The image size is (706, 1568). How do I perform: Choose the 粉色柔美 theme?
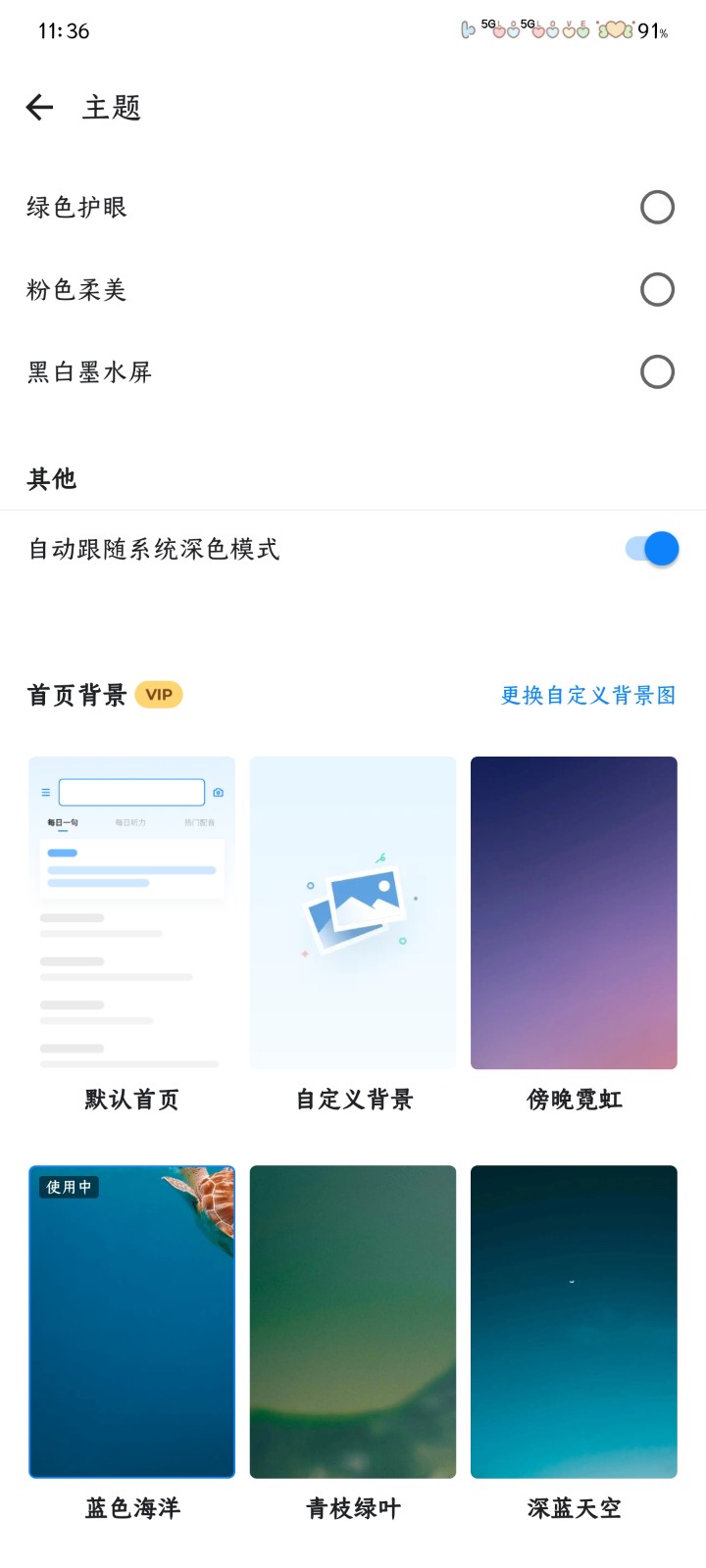click(x=657, y=289)
